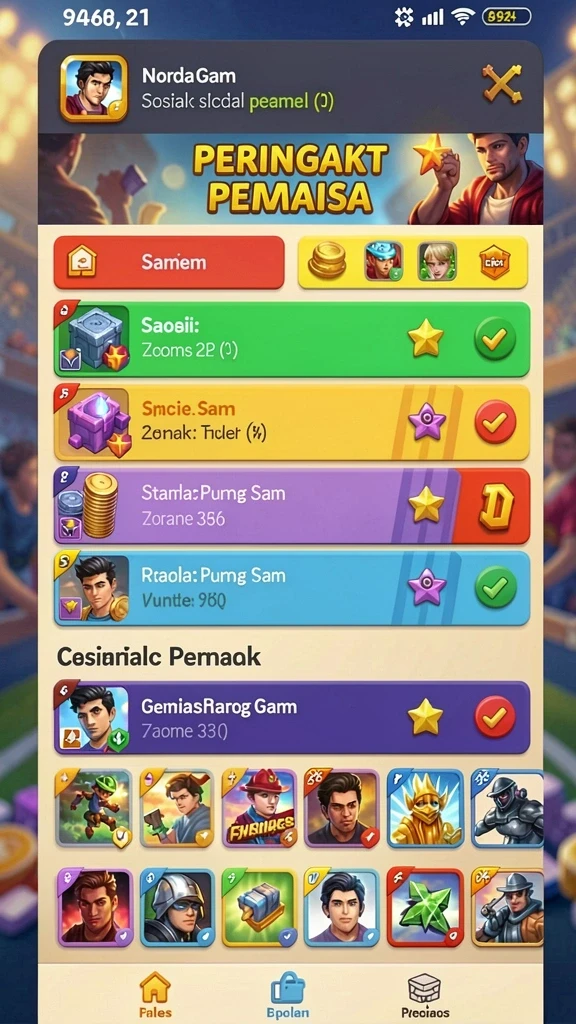Open the GemiasRarog Gam row
Image resolution: width=576 pixels, height=1024 pixels.
click(291, 717)
